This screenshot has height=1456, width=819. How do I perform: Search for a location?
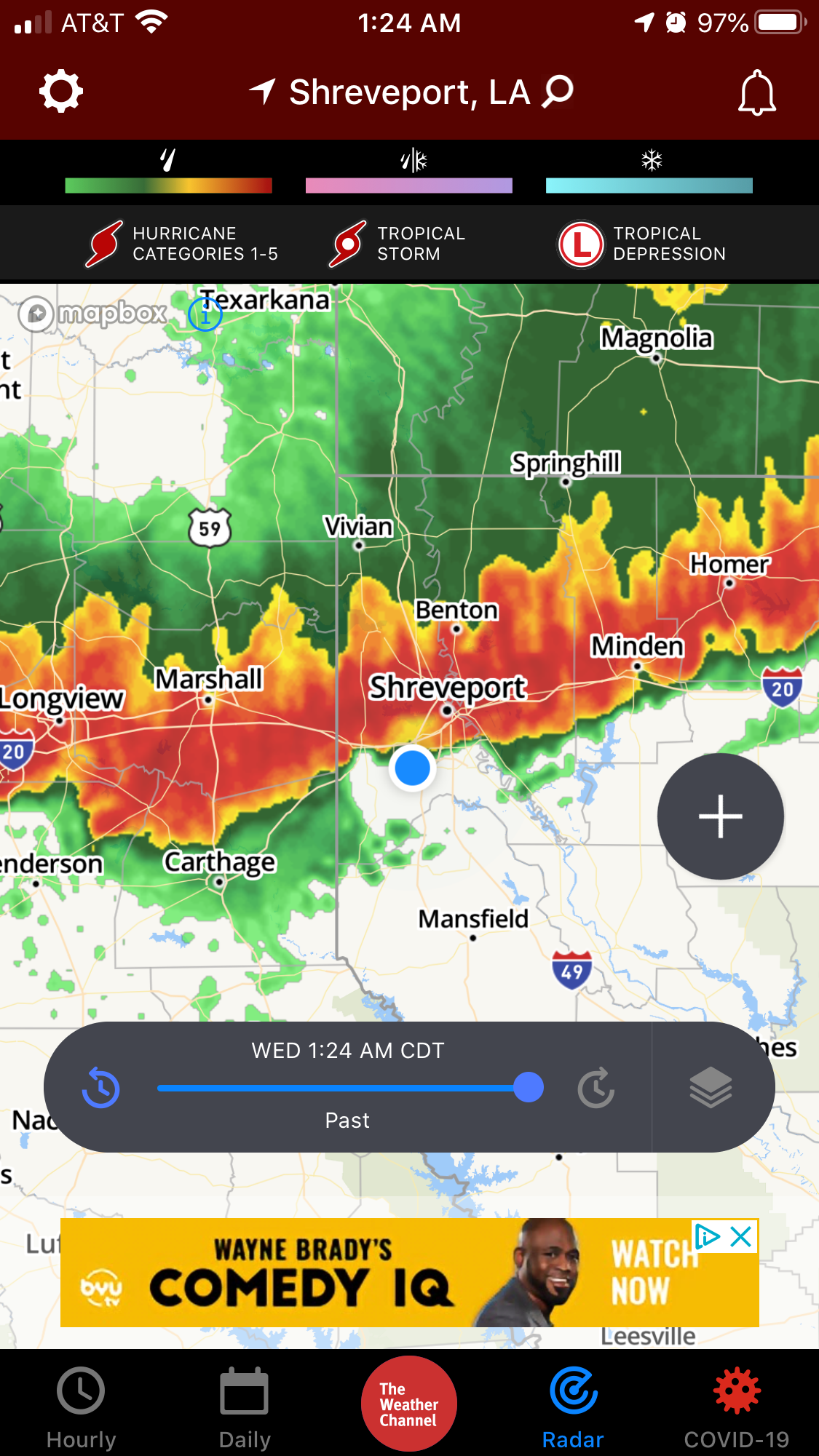tap(559, 92)
